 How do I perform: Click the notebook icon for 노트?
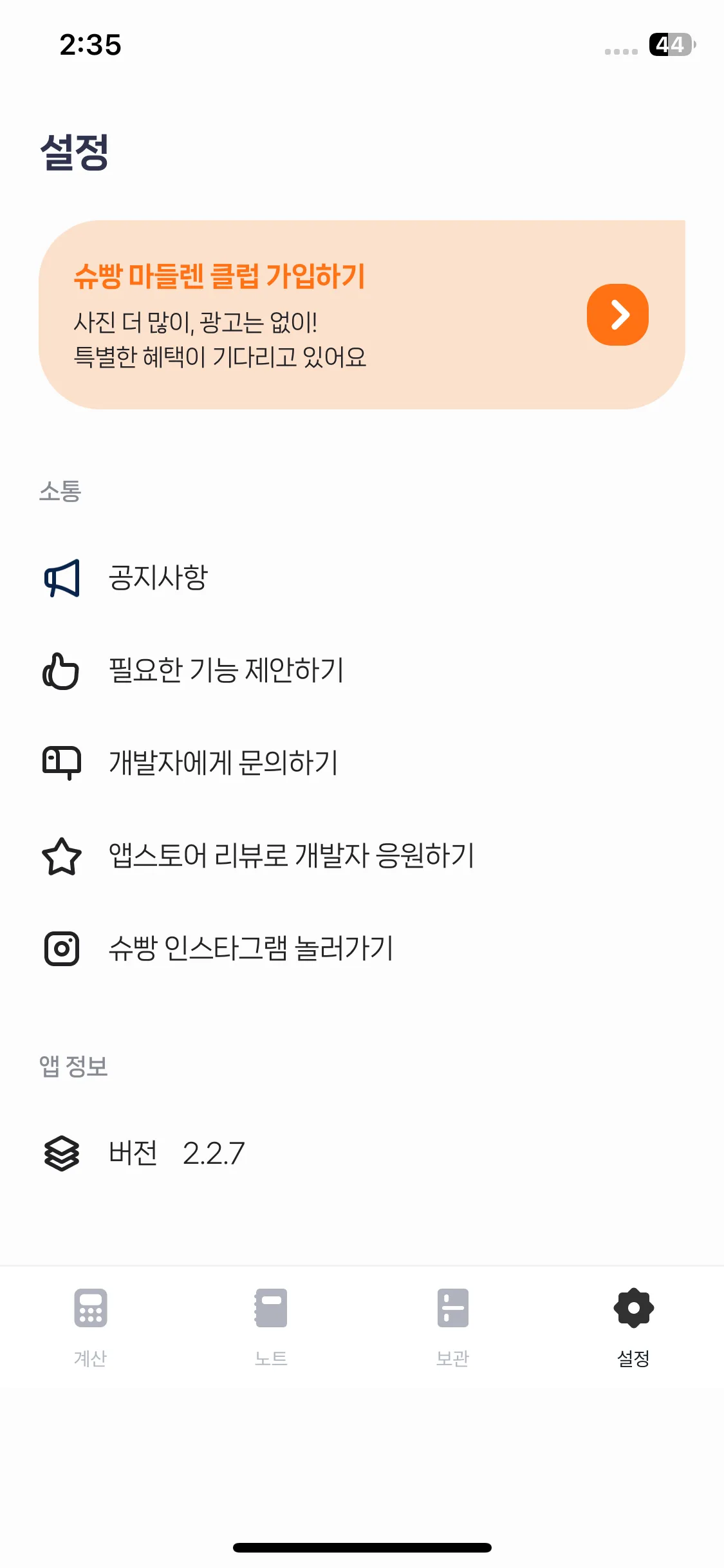[x=271, y=1308]
